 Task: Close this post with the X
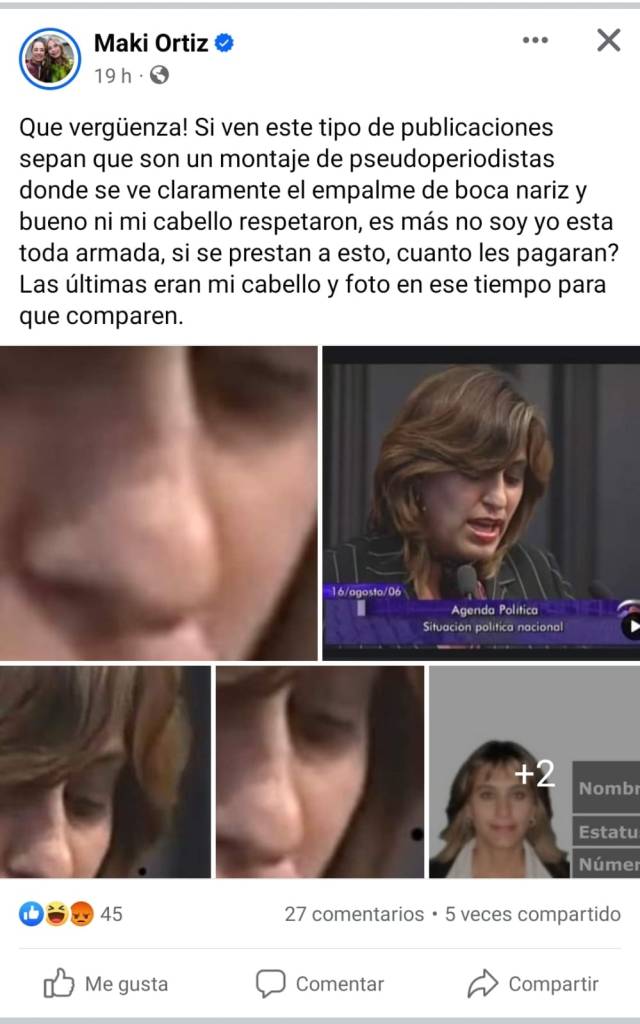(608, 40)
